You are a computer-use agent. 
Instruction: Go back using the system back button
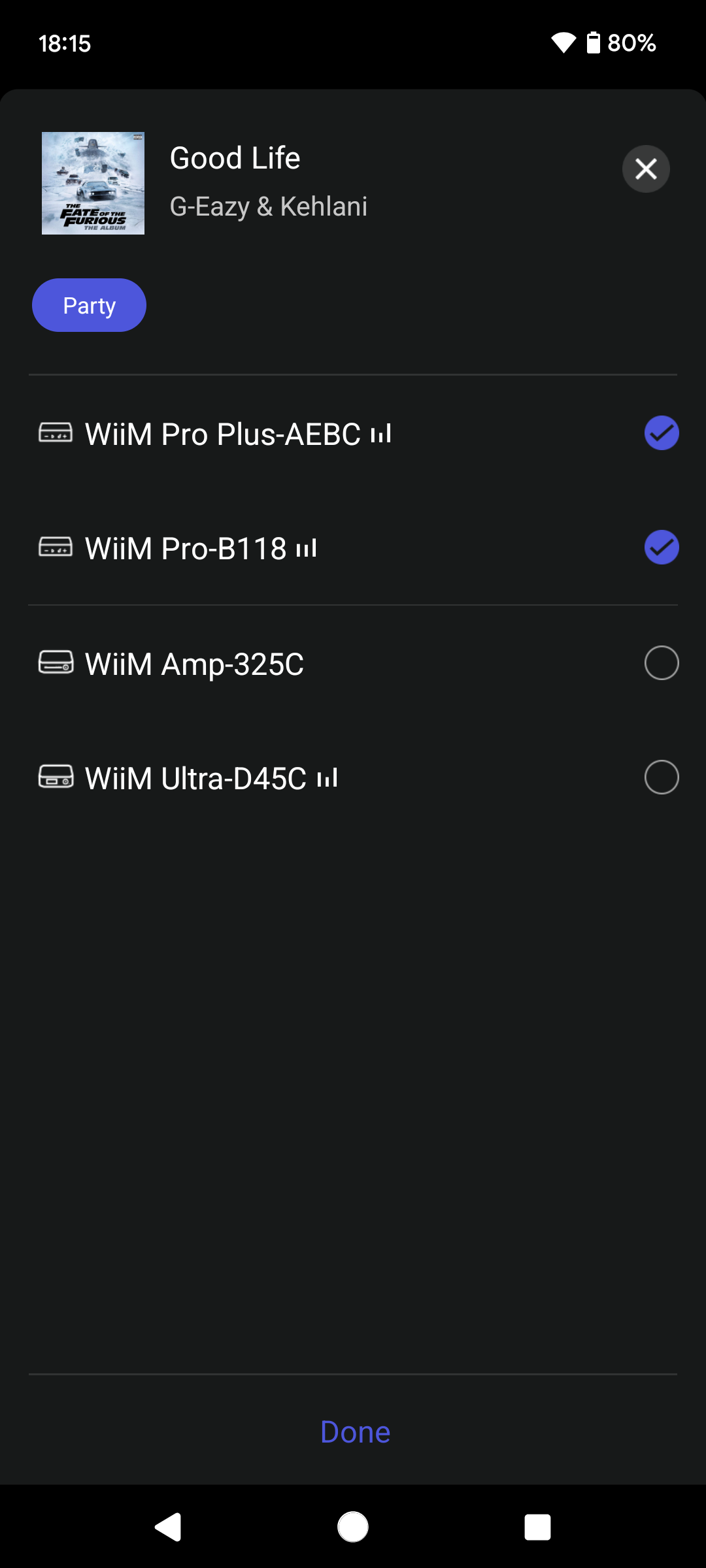point(168,1527)
